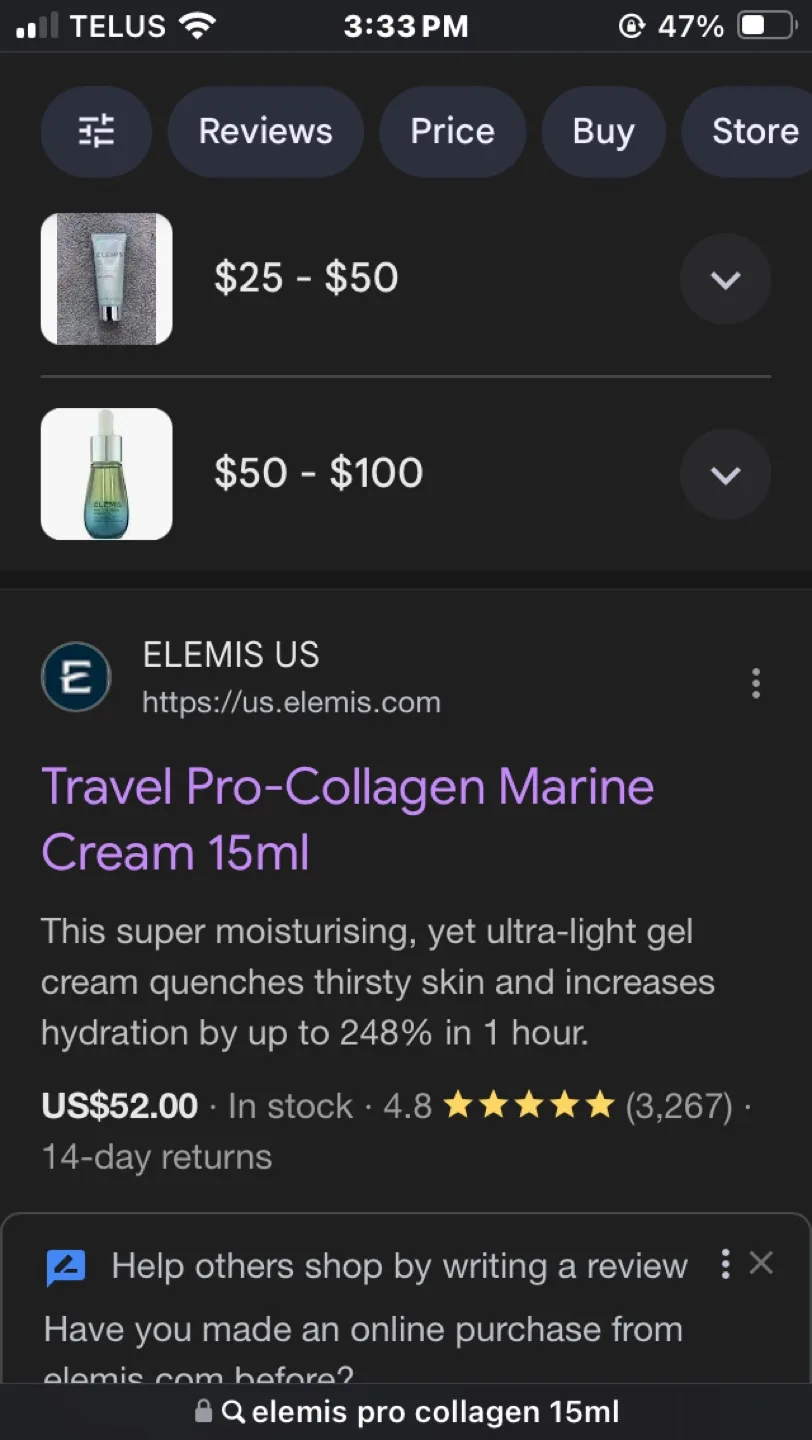Click the ELEMIS US site favicon
Viewport: 812px width, 1440px height.
(x=76, y=677)
